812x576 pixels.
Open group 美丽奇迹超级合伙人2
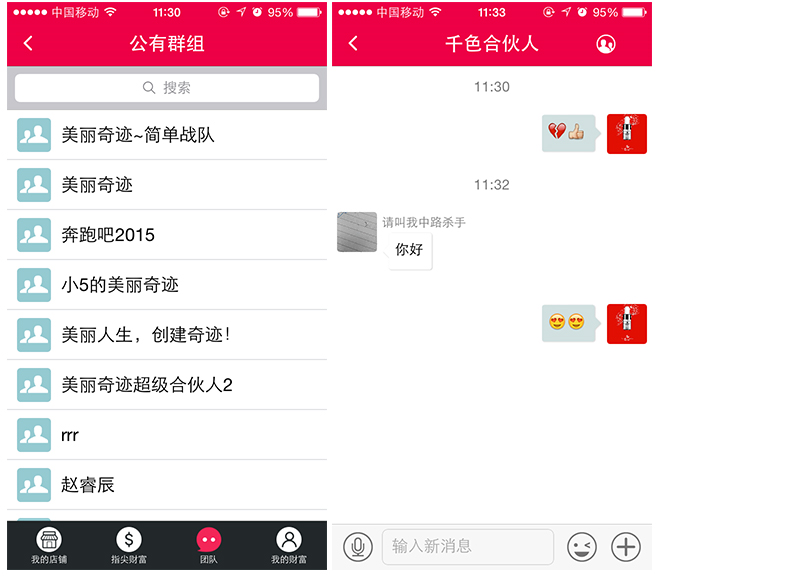[x=167, y=385]
